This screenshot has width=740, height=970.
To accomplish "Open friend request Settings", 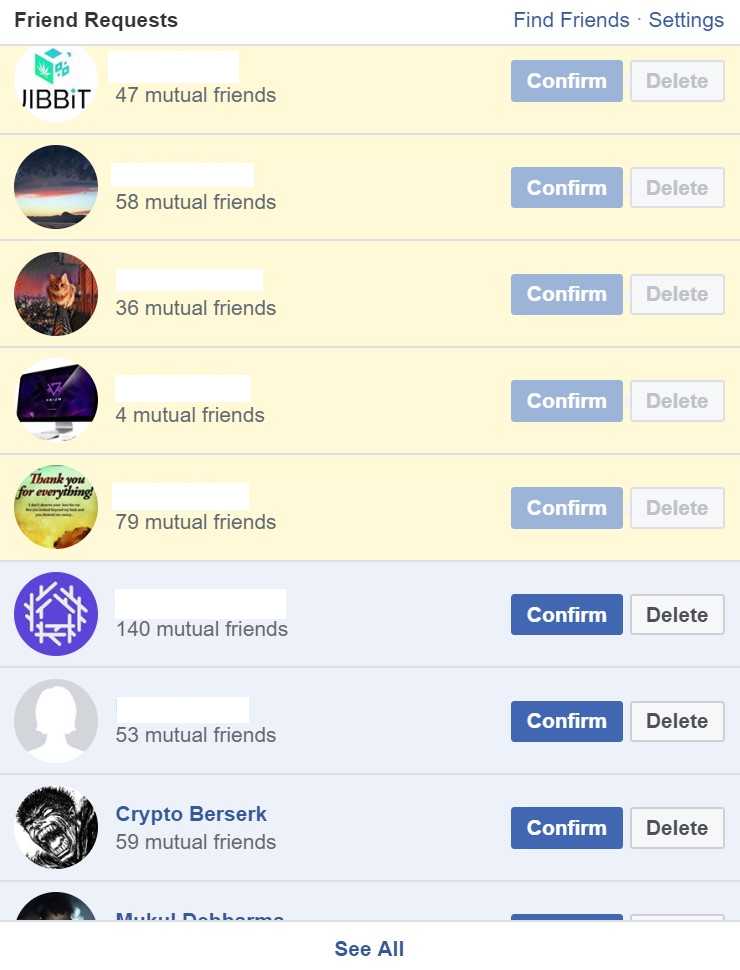I will click(686, 20).
